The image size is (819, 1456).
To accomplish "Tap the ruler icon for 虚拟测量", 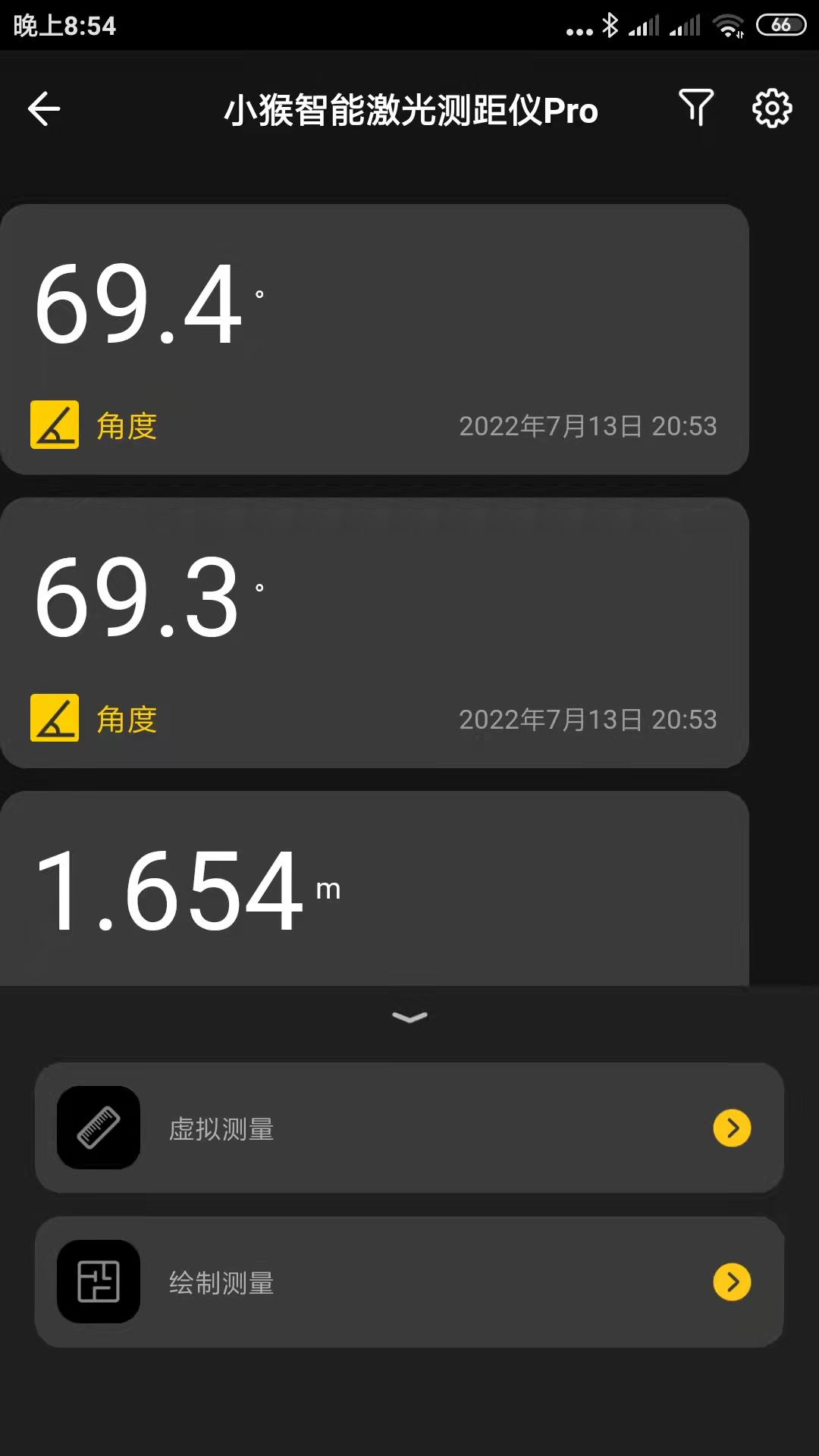I will pyautogui.click(x=98, y=1128).
